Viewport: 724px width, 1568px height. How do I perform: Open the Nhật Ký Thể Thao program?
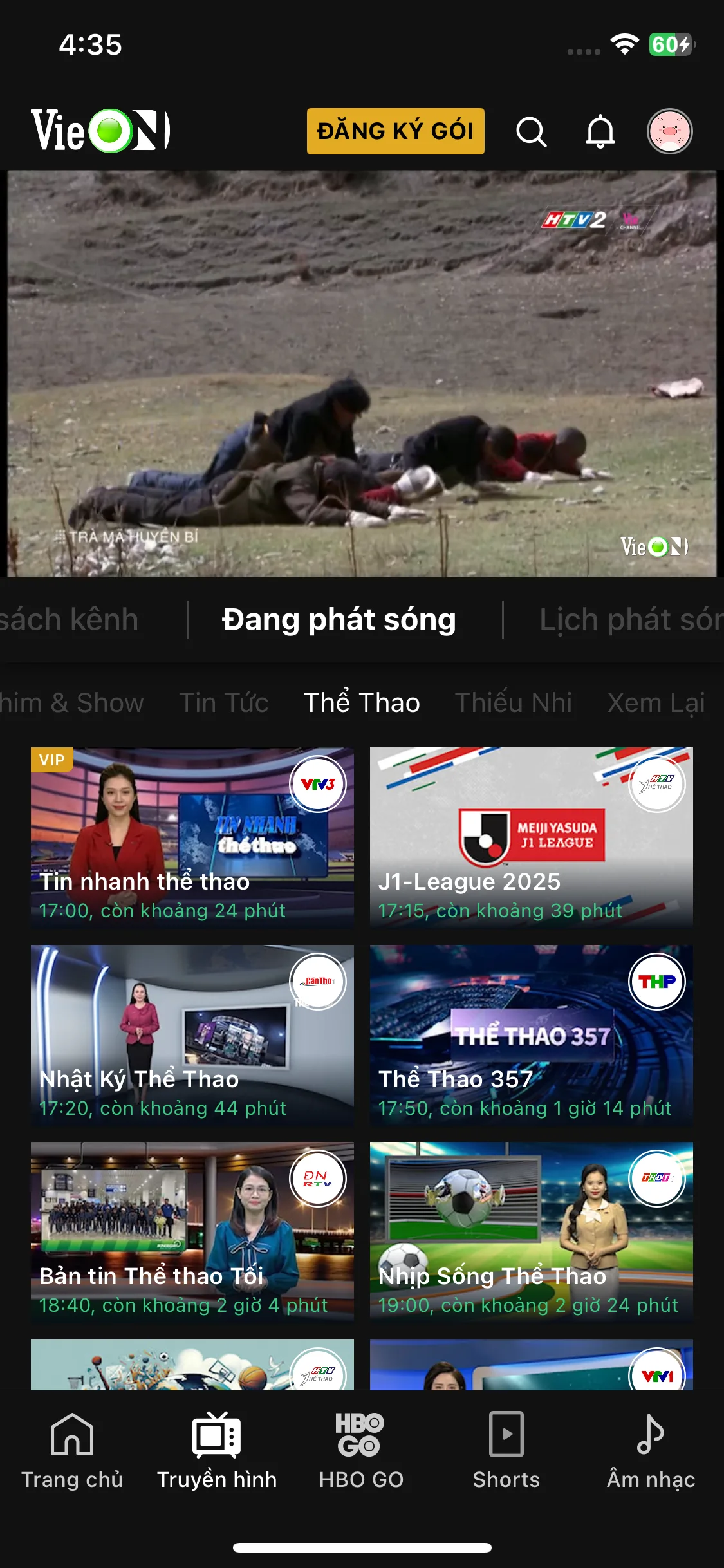192,1034
